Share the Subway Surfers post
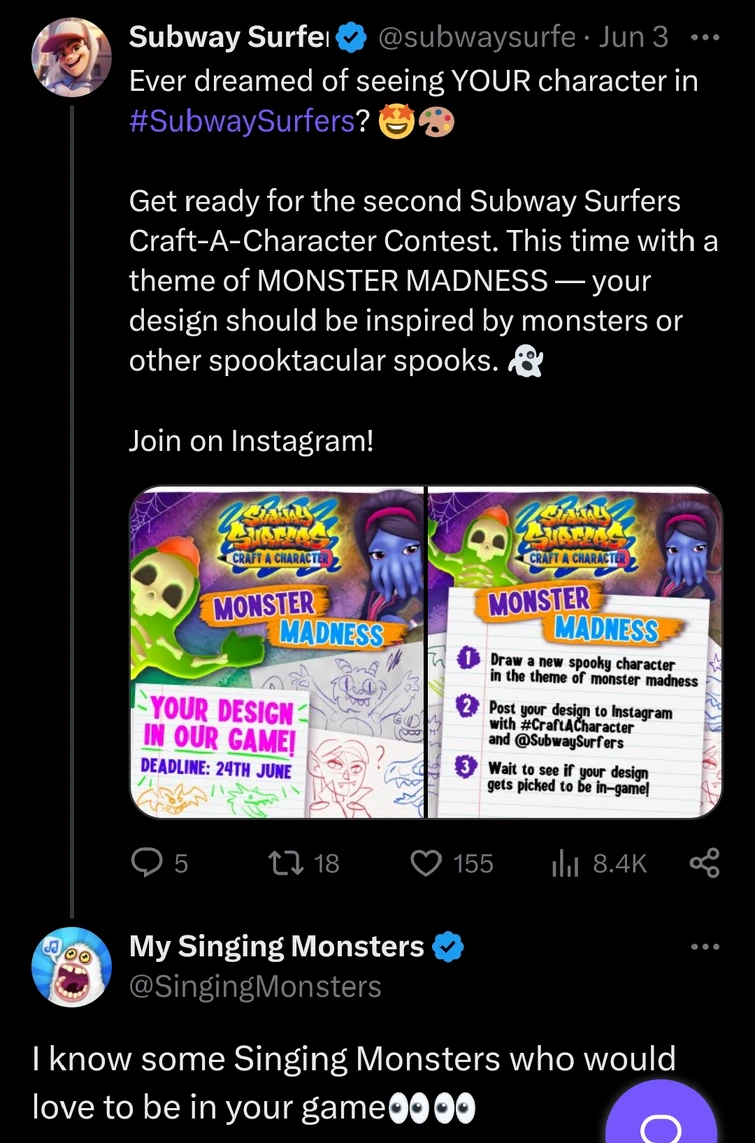 704,862
